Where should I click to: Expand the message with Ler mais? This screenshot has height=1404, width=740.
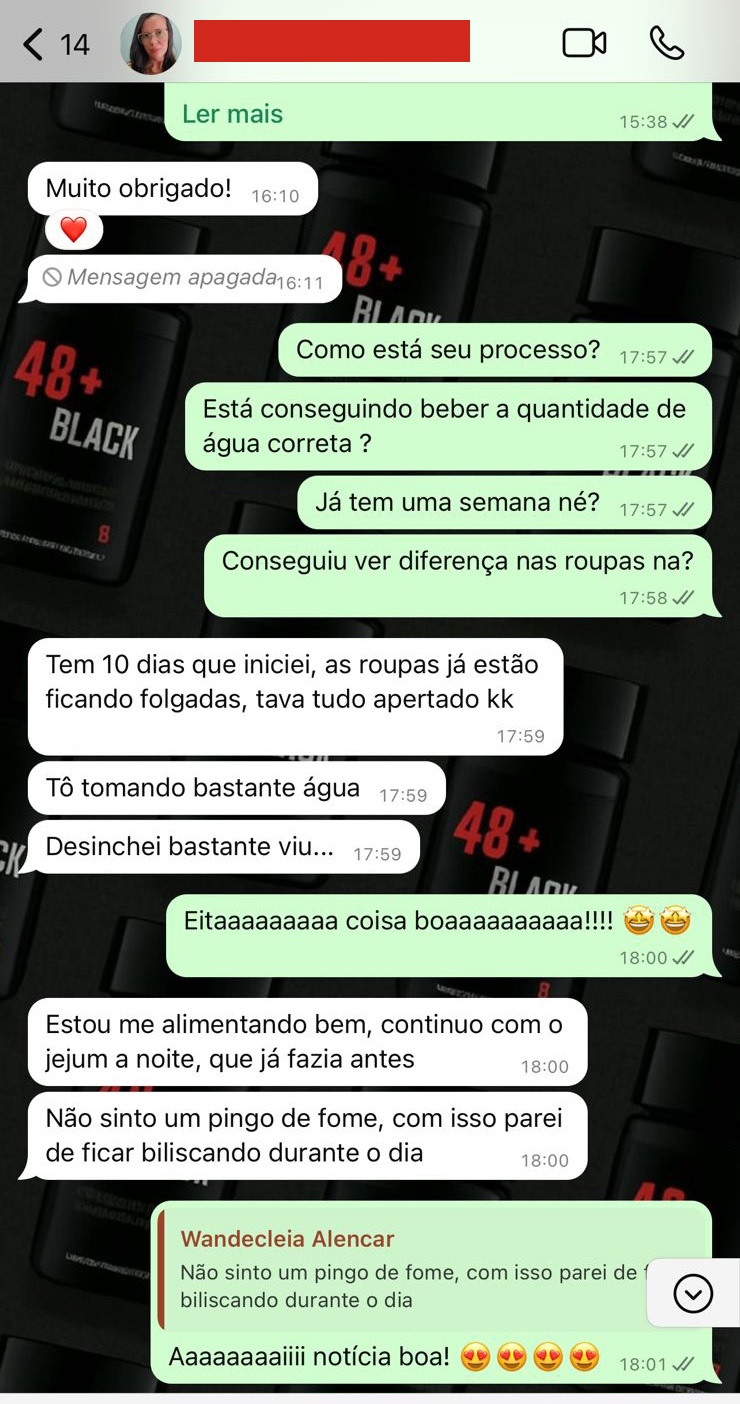(232, 114)
